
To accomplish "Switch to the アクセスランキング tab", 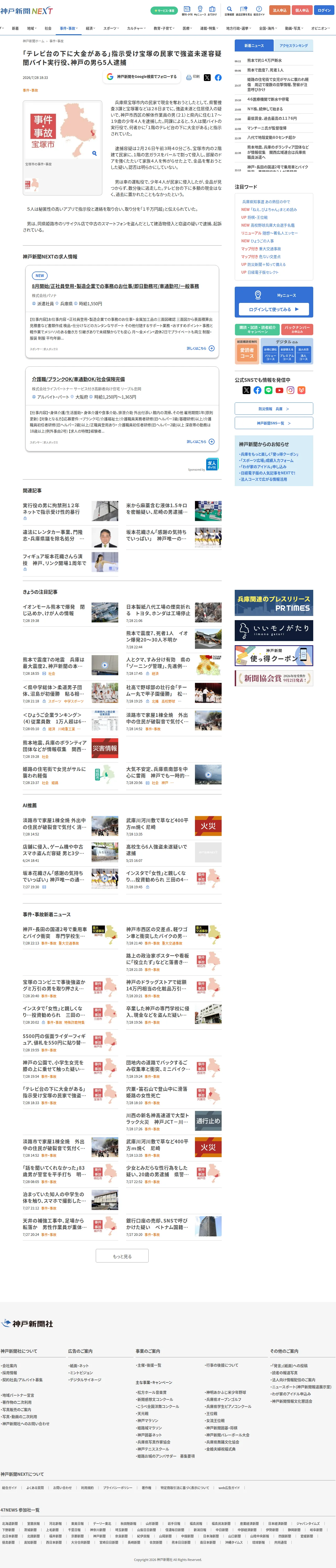I will coord(294,46).
